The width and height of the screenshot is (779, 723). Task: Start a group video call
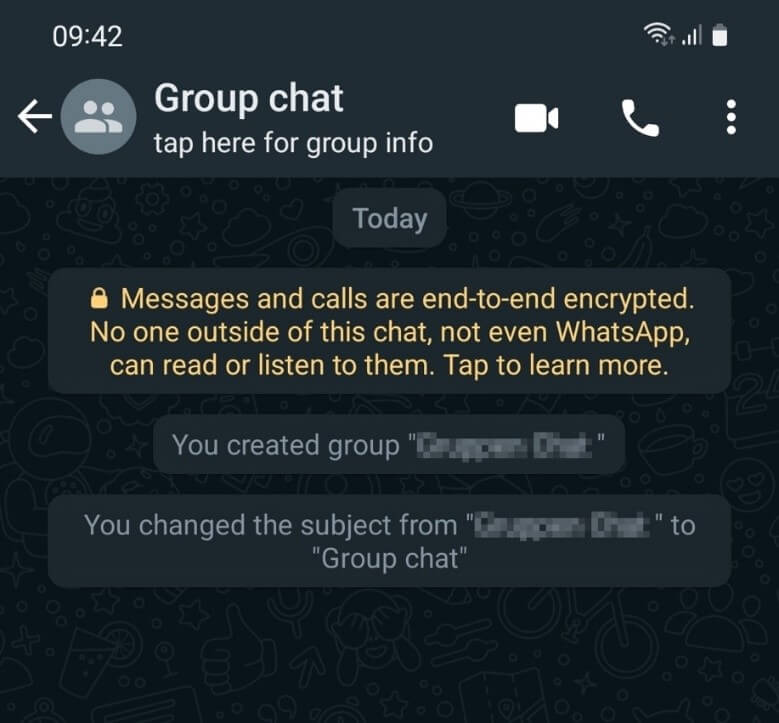pyautogui.click(x=536, y=118)
